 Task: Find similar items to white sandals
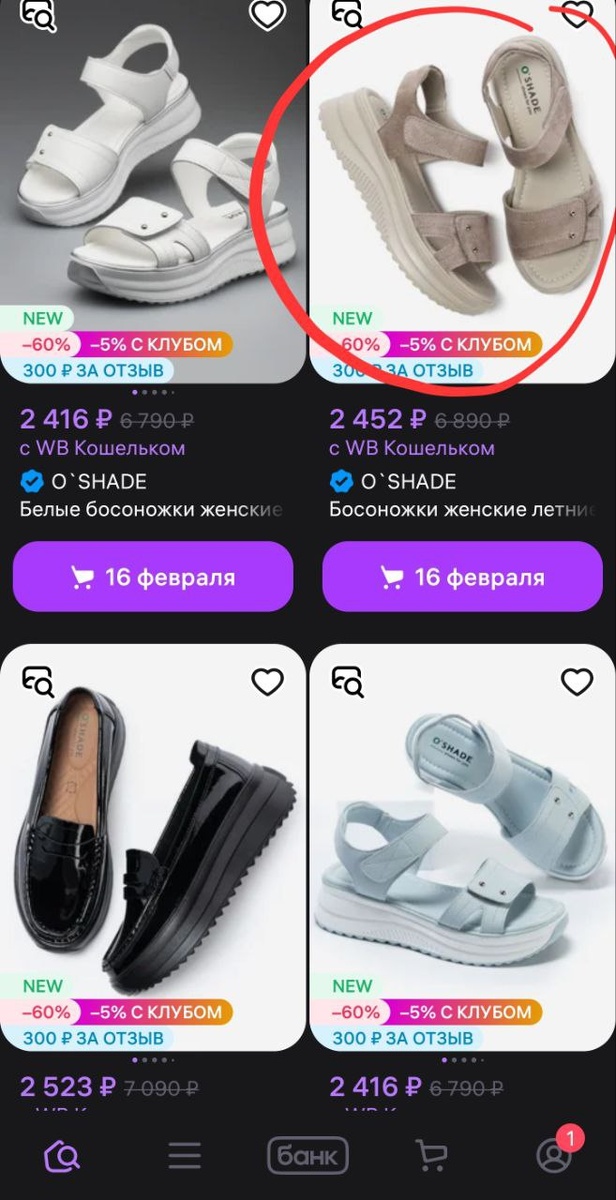pos(39,16)
